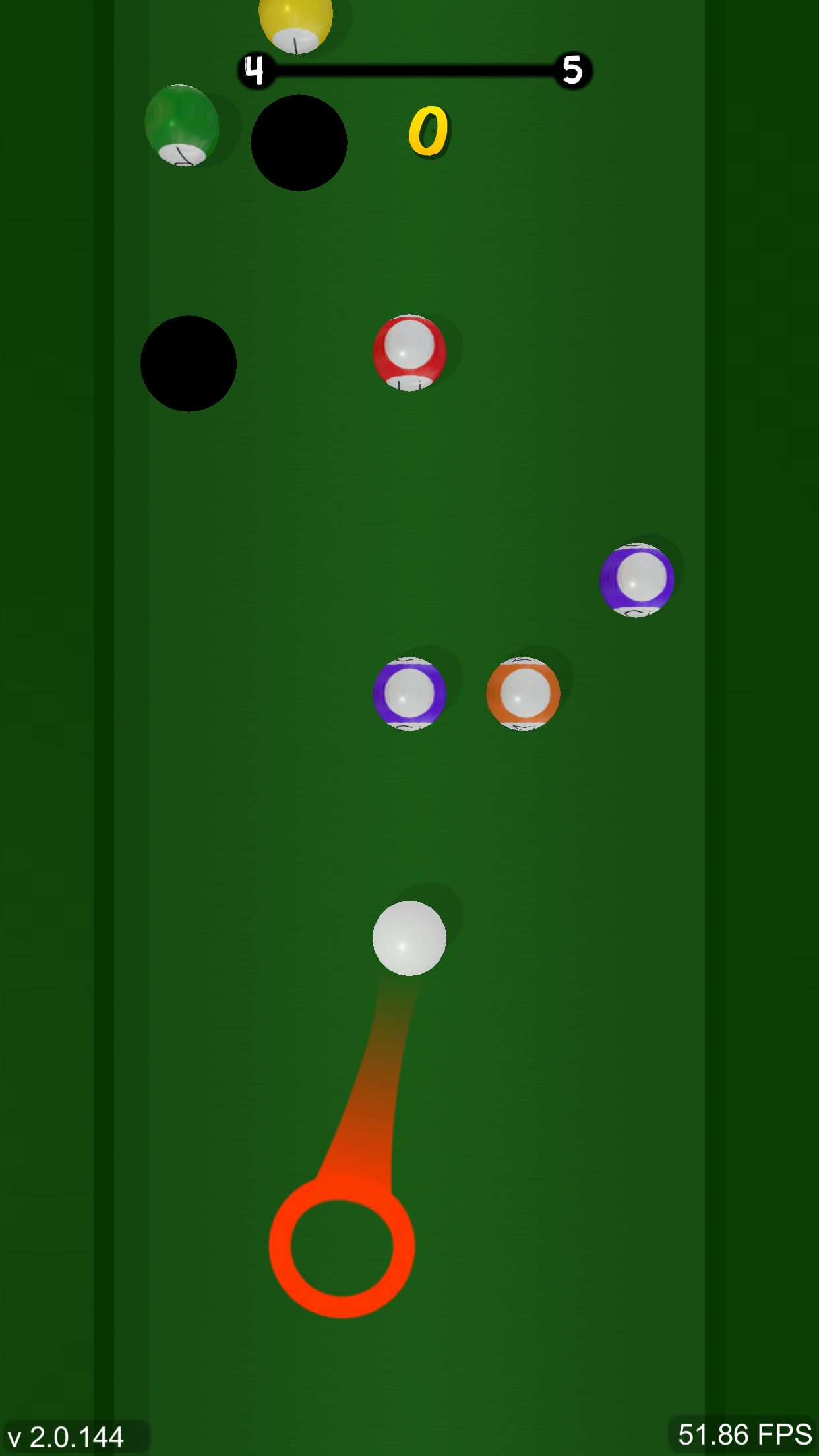Image resolution: width=819 pixels, height=1456 pixels.
Task: Tap the white cue ball
Action: (x=409, y=938)
